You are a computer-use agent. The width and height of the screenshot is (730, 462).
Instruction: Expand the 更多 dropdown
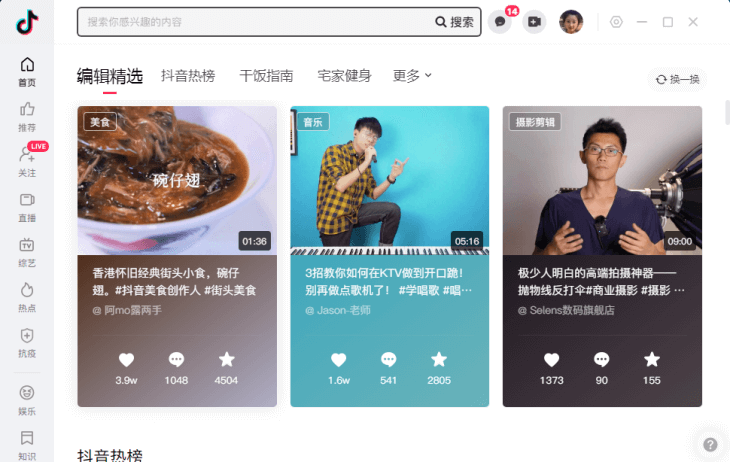tap(412, 76)
